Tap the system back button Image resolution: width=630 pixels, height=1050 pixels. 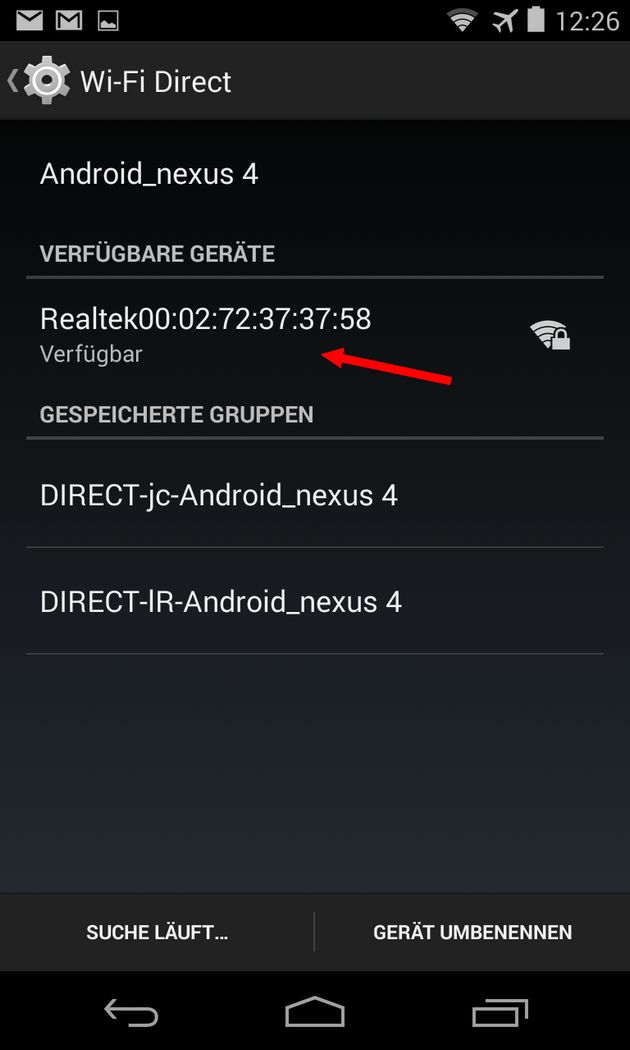coord(131,1013)
